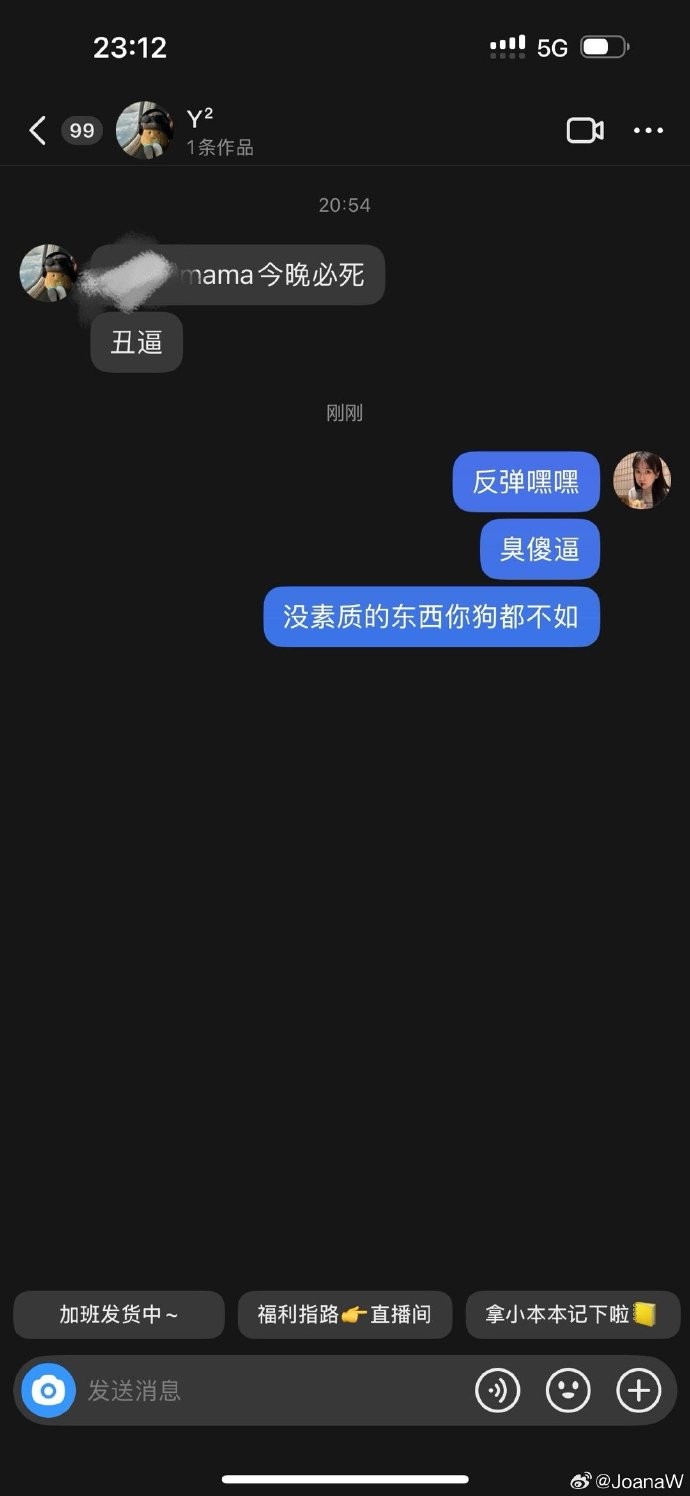This screenshot has width=690, height=1496.
Task: Focus the 发送消息 text field
Action: pos(270,1390)
